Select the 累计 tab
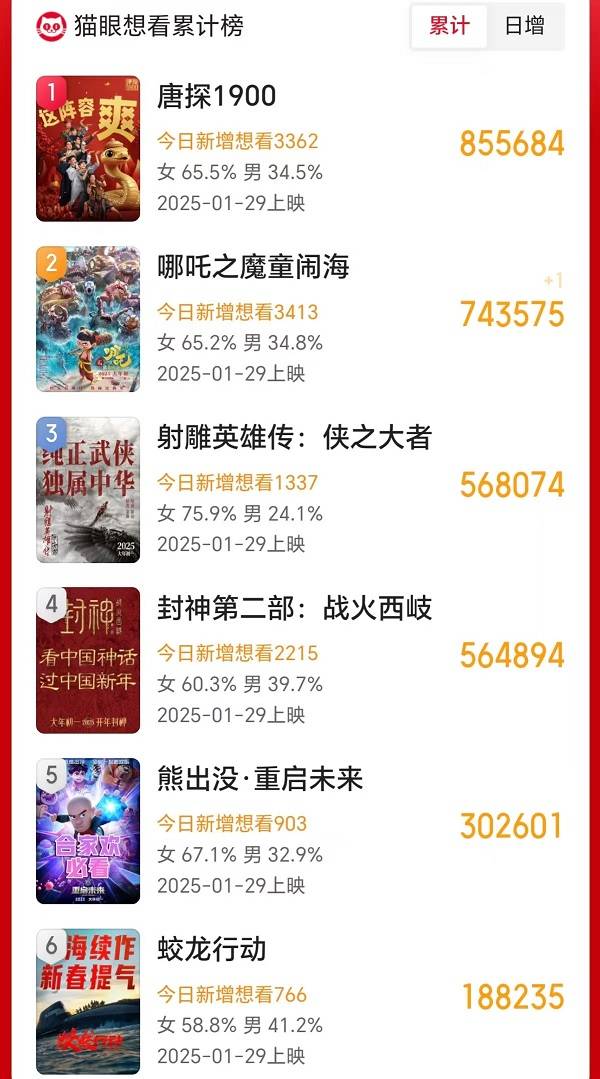600x1079 pixels. pyautogui.click(x=450, y=27)
